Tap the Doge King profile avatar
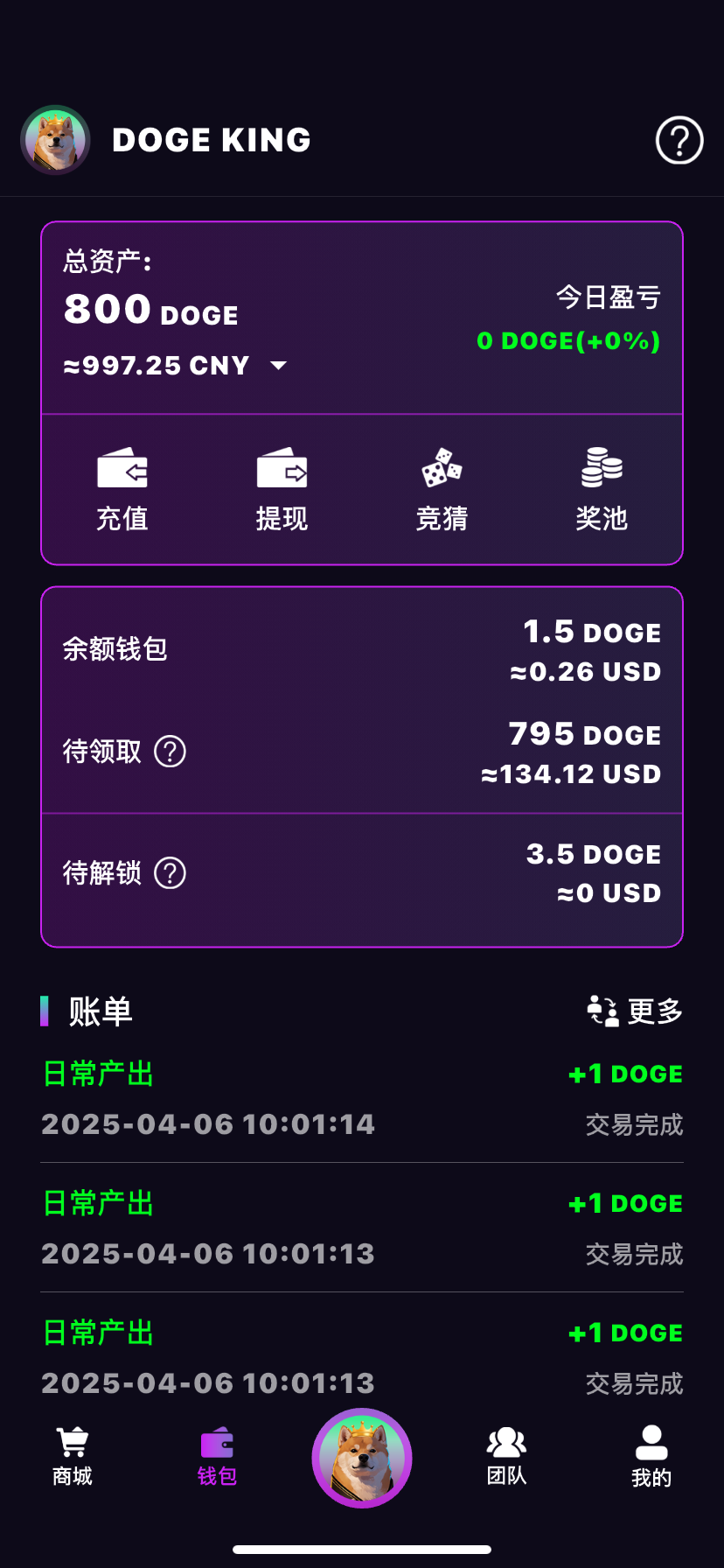Screen dimensions: 724x1568 56,140
